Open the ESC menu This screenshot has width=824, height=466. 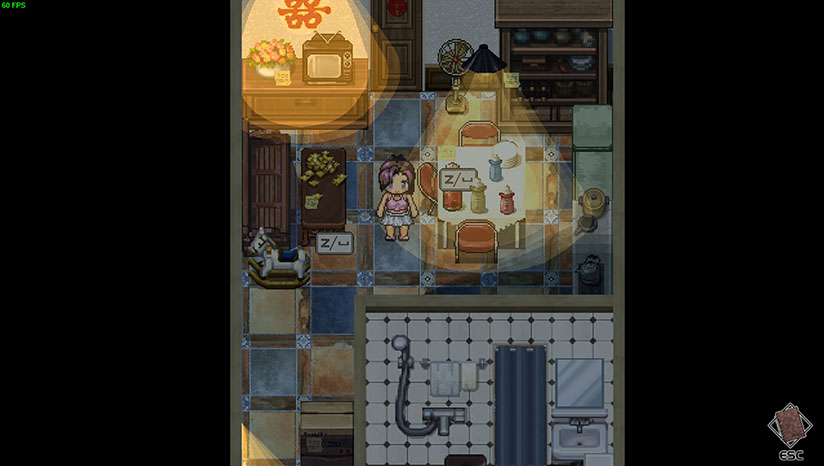[x=789, y=431]
